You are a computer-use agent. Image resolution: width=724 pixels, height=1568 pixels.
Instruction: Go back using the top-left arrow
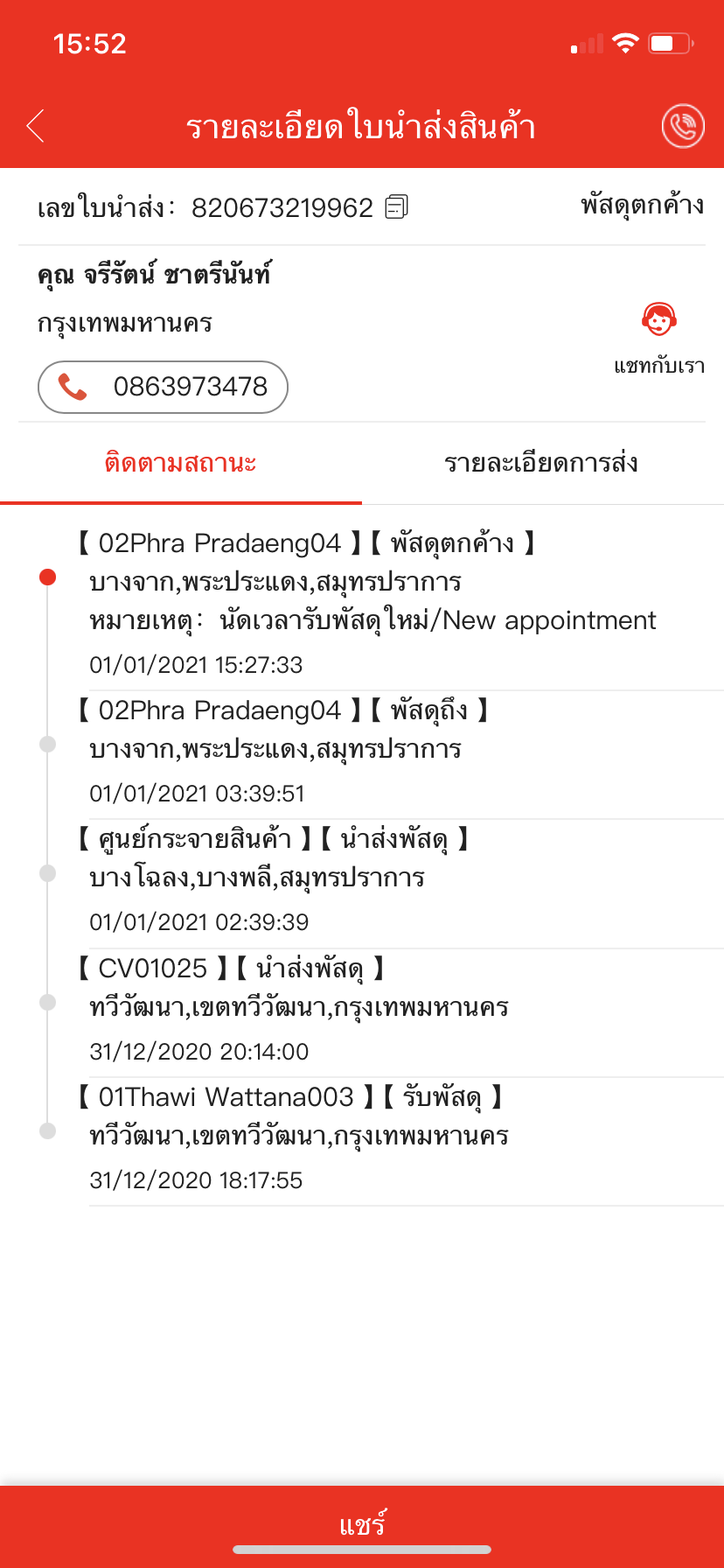36,126
